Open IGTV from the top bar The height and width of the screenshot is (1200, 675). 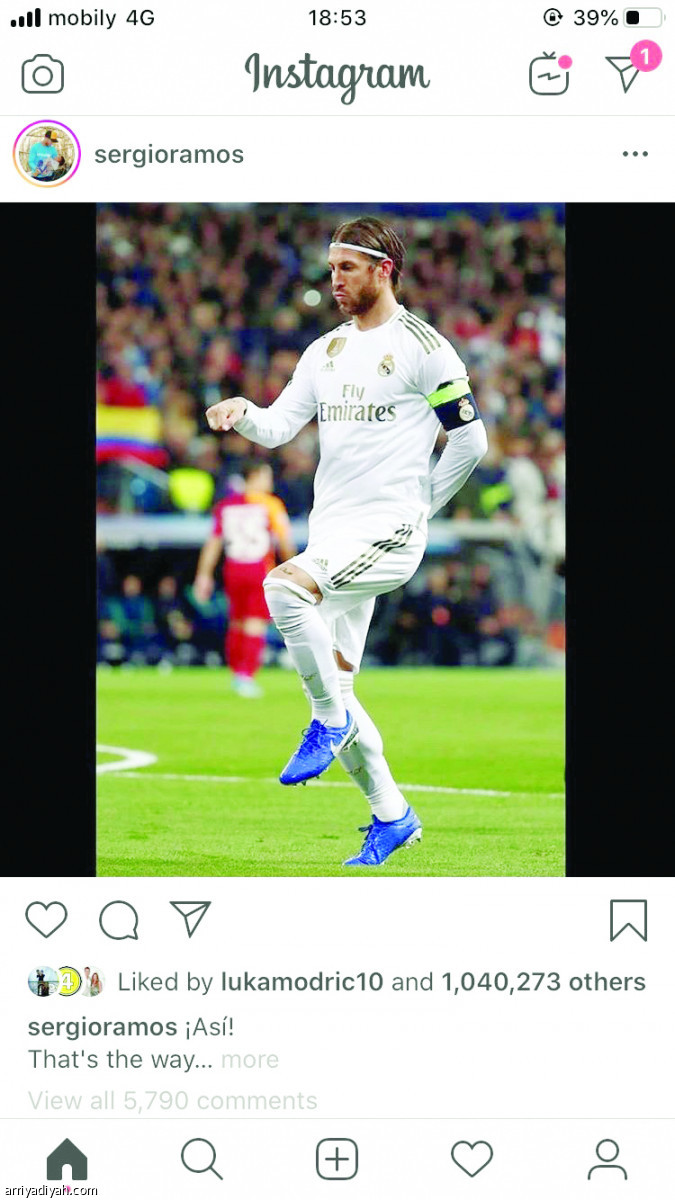coord(549,74)
